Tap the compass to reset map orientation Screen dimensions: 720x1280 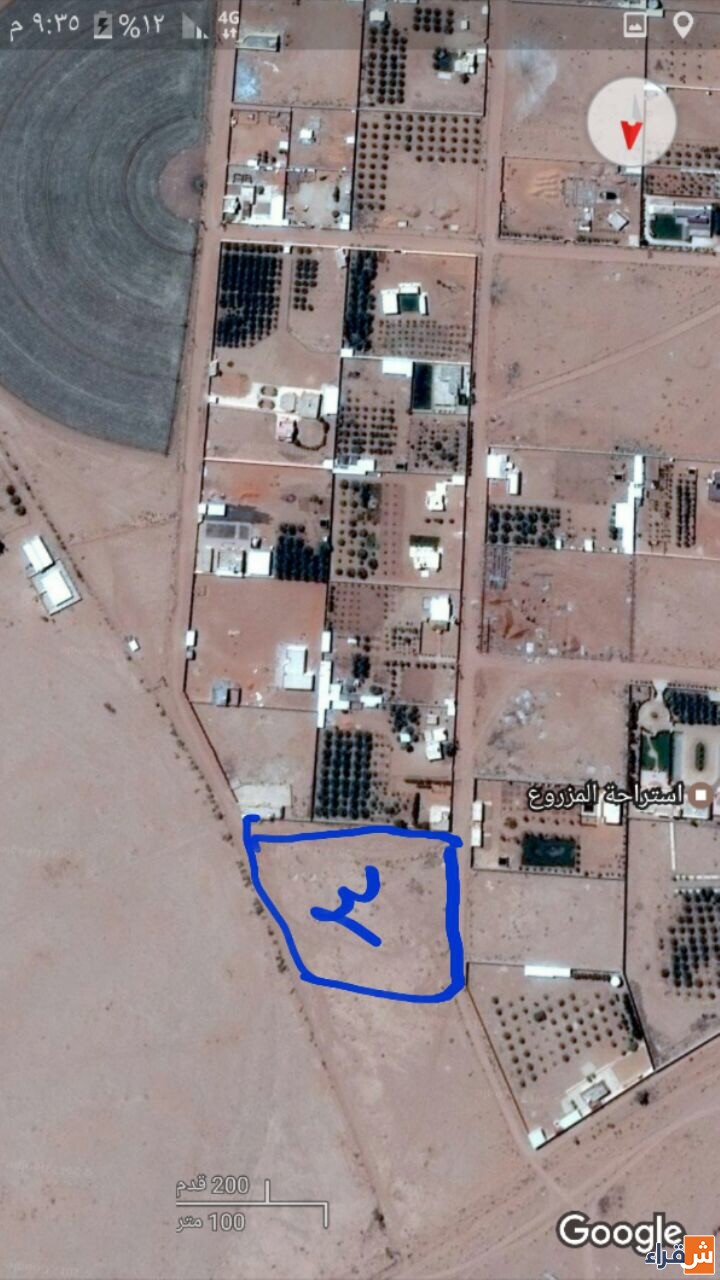pyautogui.click(x=631, y=122)
